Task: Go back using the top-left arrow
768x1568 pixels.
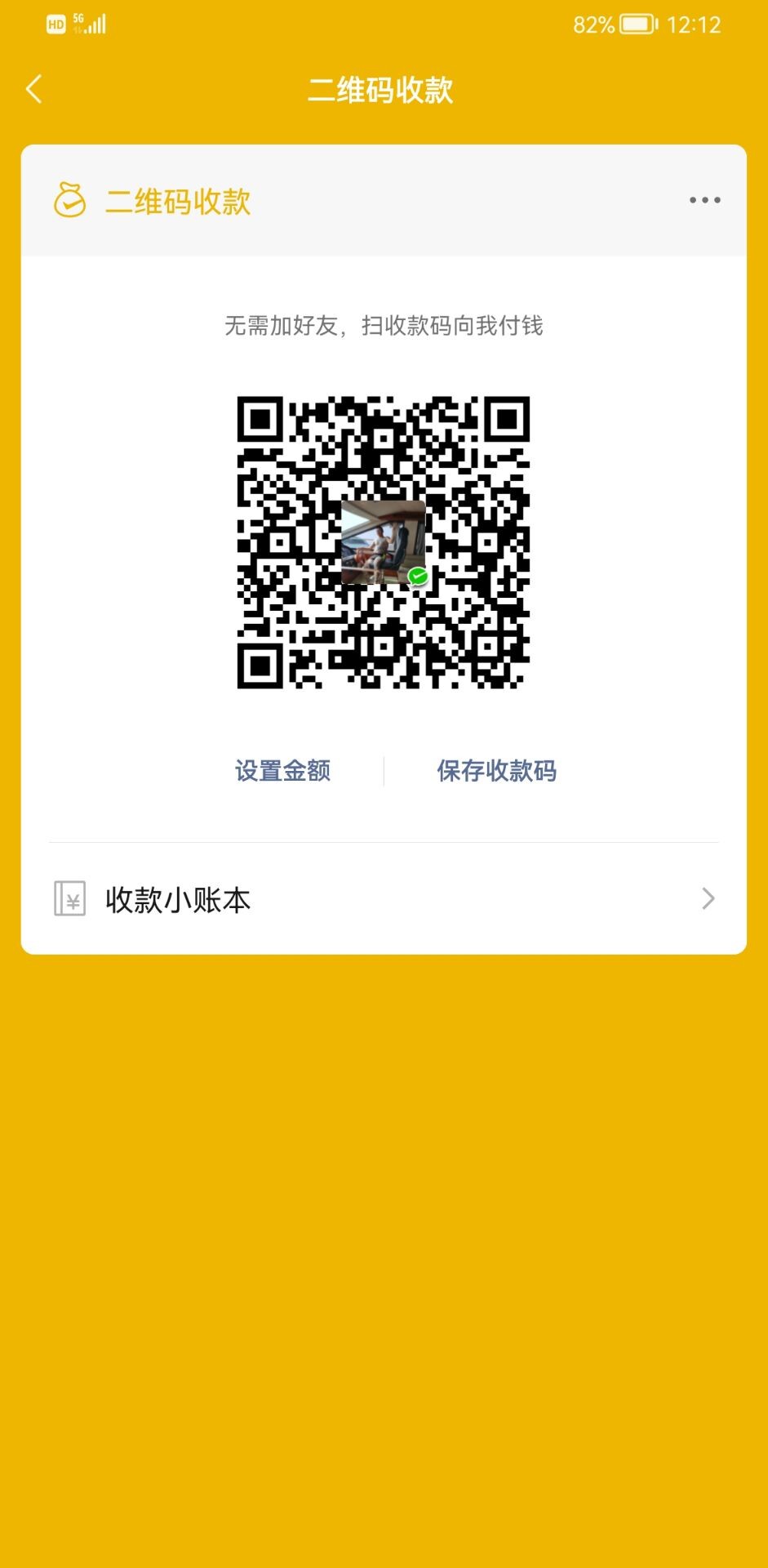Action: 33,89
